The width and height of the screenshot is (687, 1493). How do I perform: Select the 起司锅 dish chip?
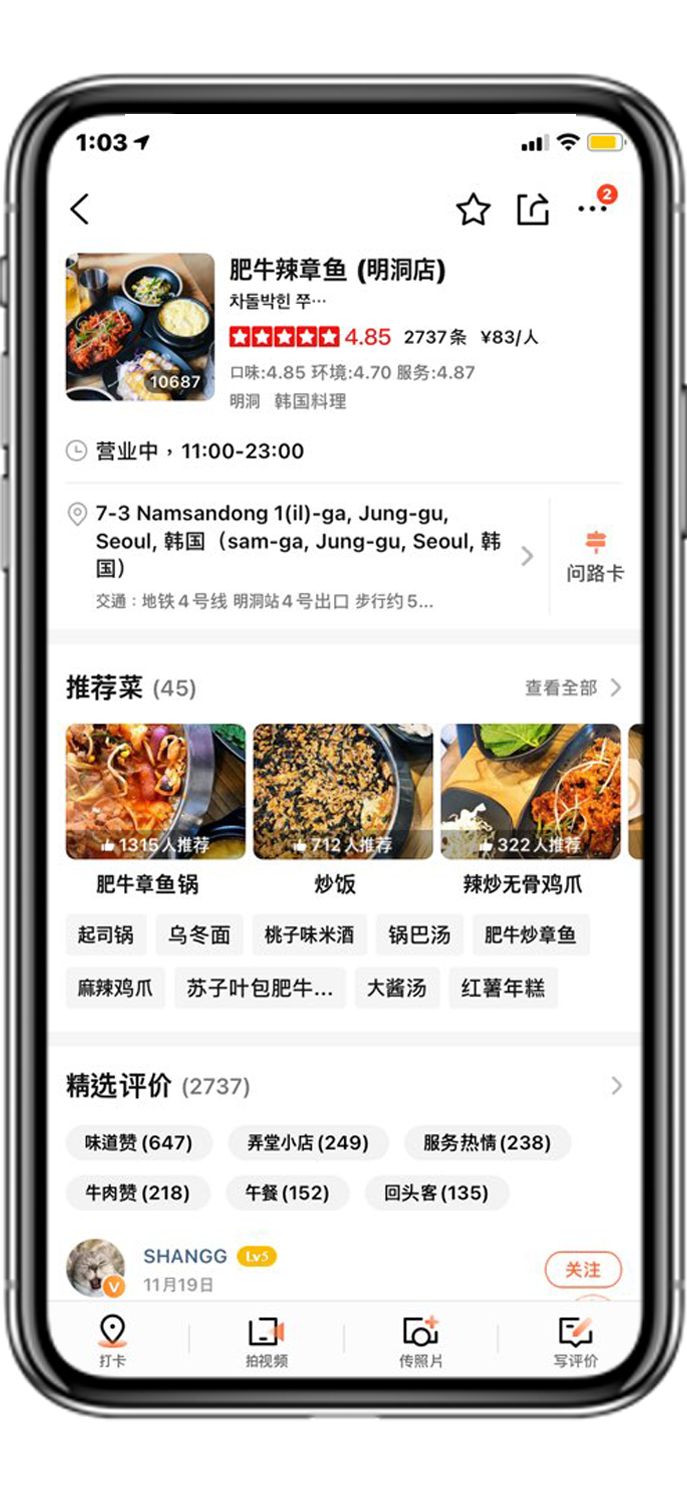coord(105,935)
